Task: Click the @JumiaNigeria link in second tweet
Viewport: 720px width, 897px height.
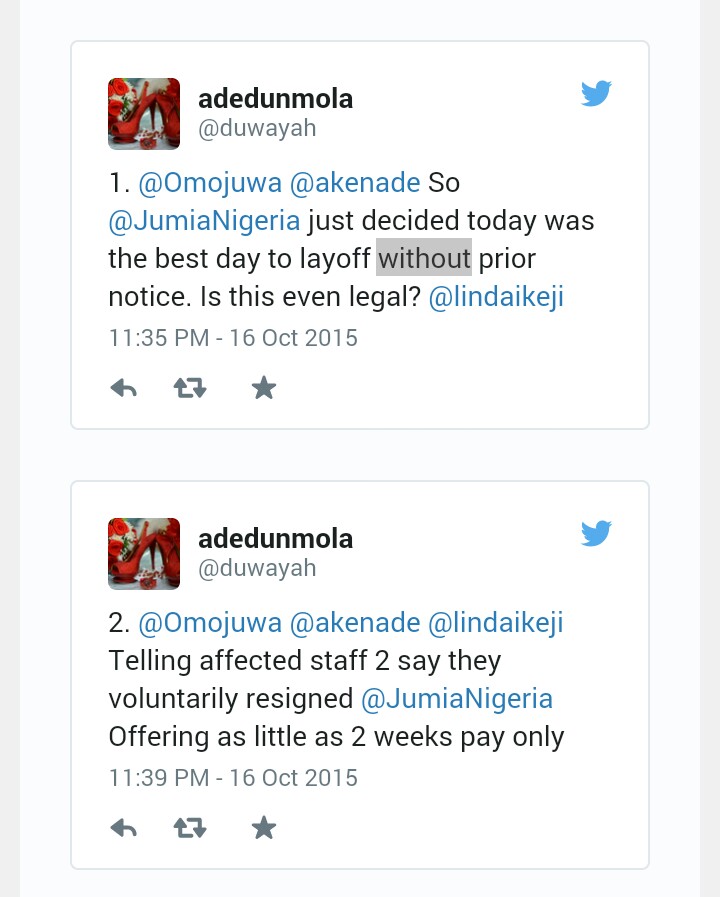Action: [x=456, y=698]
